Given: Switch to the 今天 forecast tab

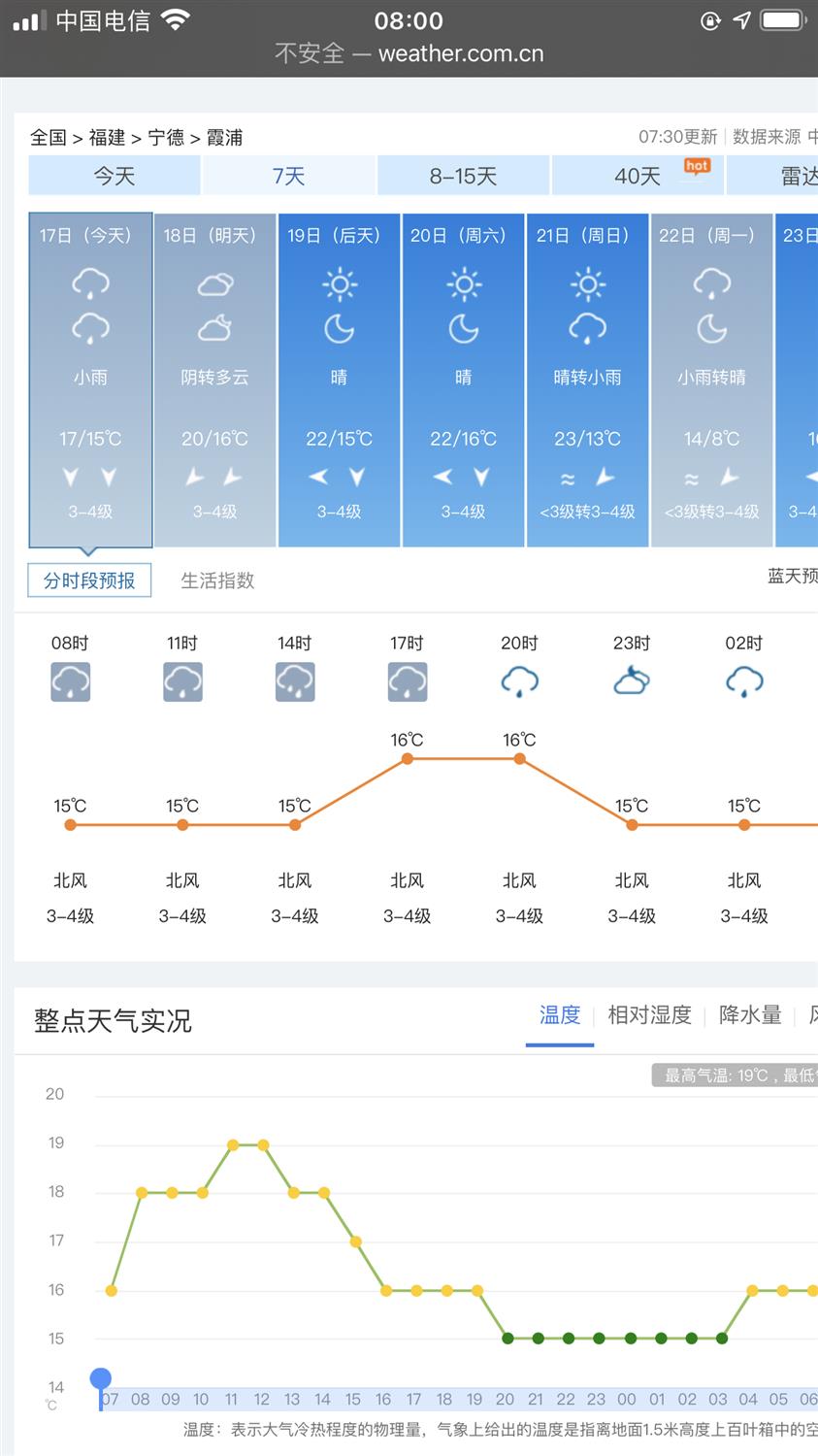Looking at the screenshot, I should [x=115, y=176].
